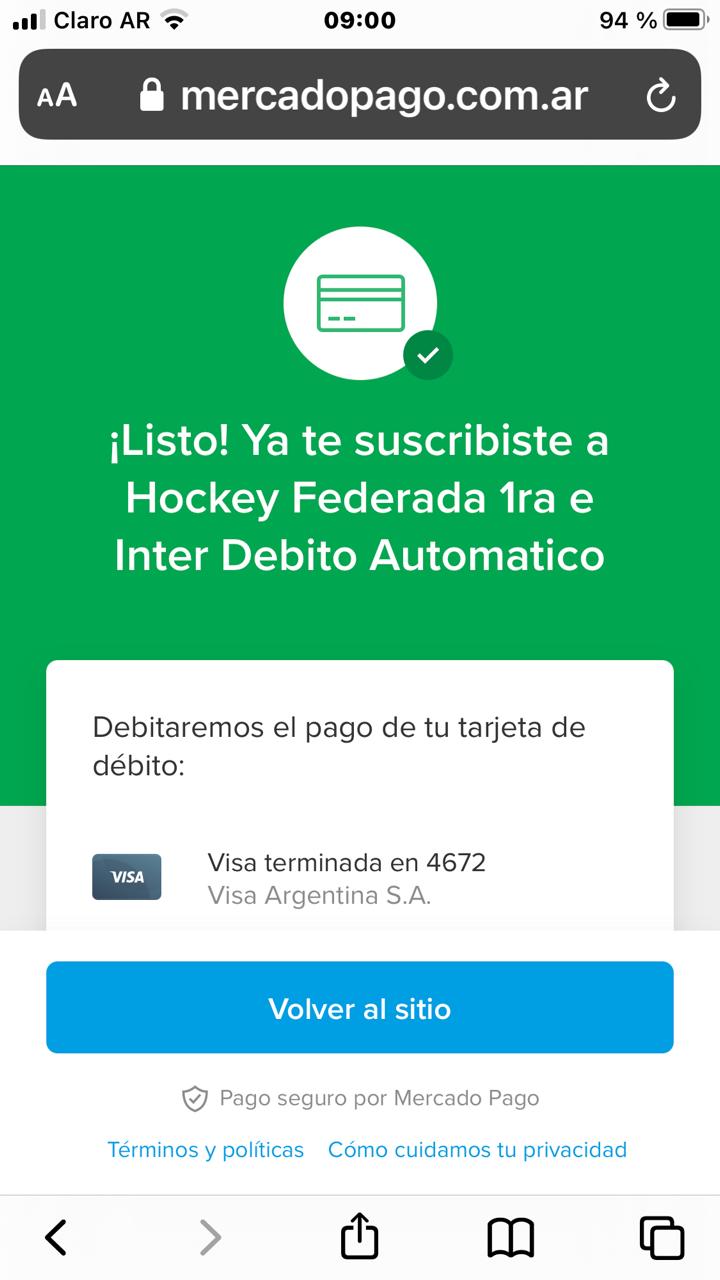Share this page from the Safari toolbar

tap(360, 1237)
